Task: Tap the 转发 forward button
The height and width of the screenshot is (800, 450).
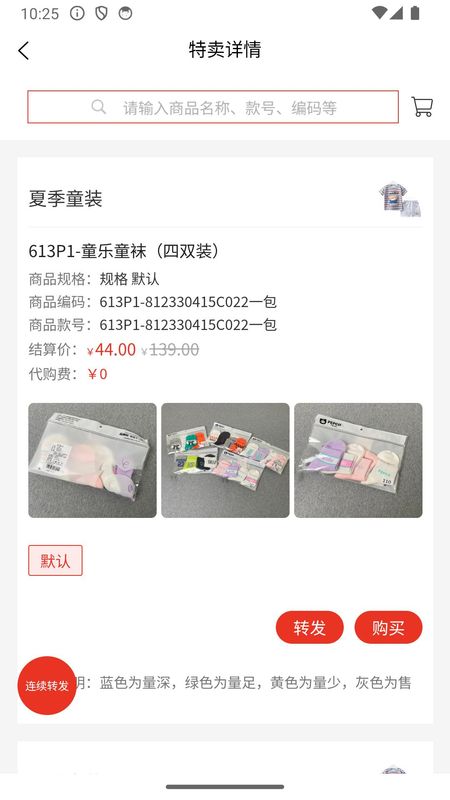Action: coord(310,627)
